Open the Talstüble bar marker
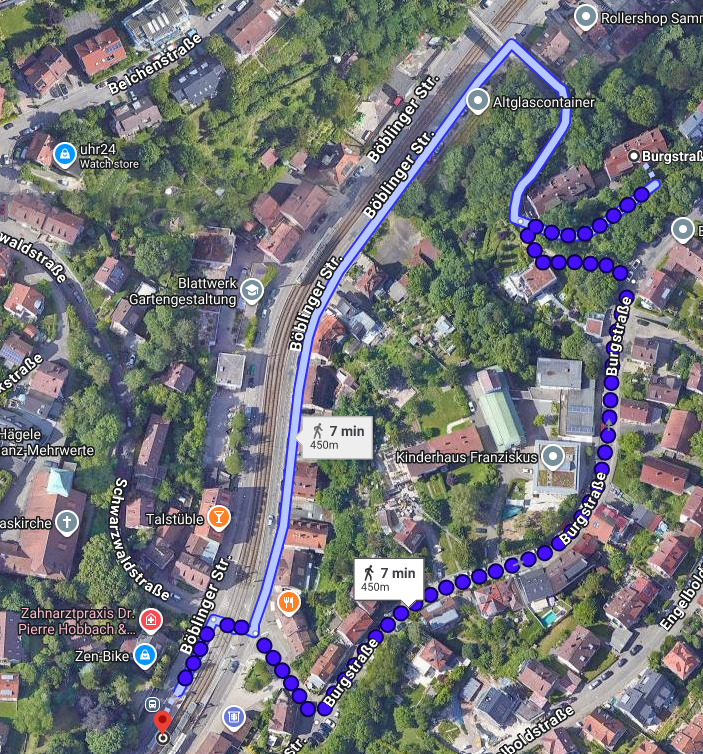This screenshot has width=703, height=754. tap(219, 518)
